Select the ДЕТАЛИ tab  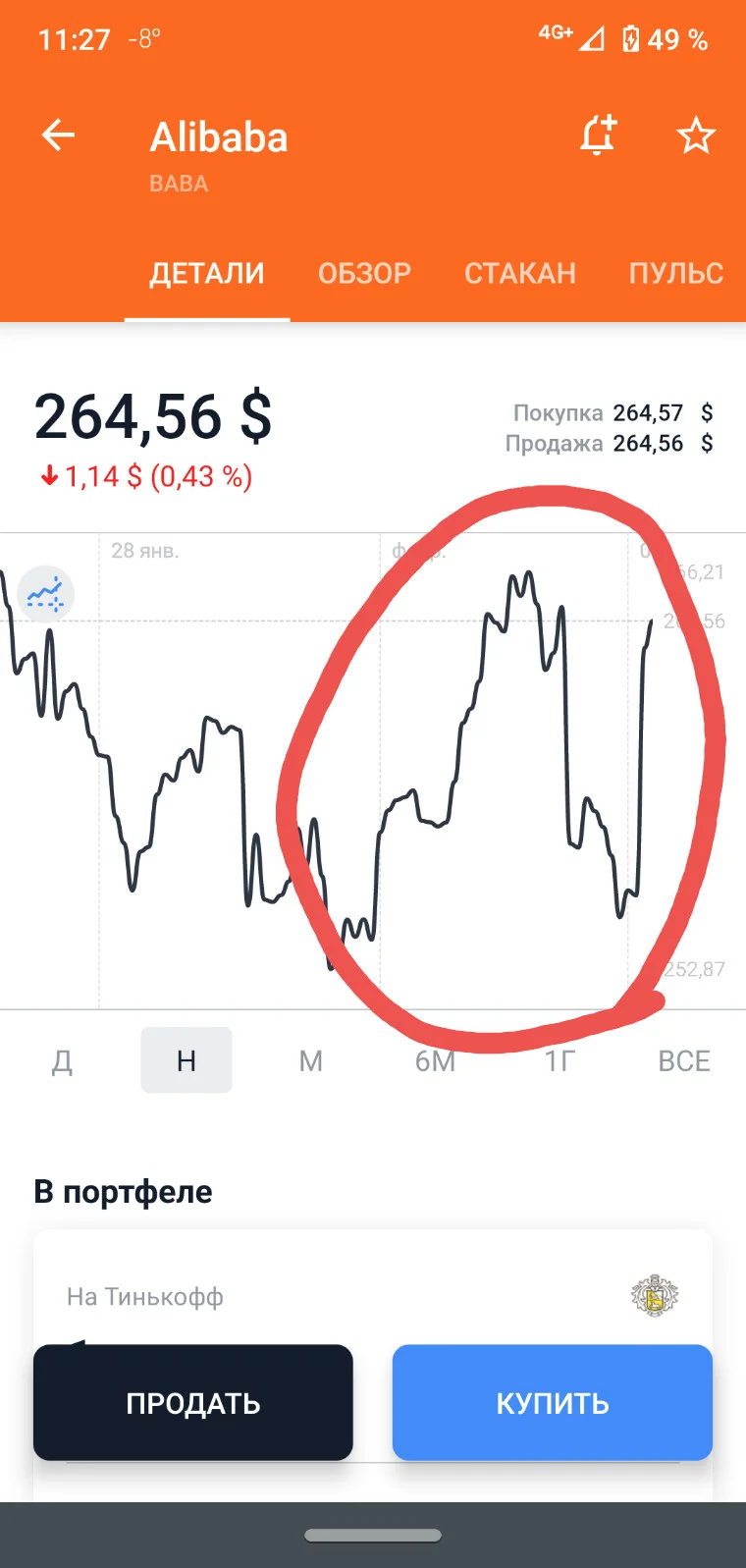point(207,273)
